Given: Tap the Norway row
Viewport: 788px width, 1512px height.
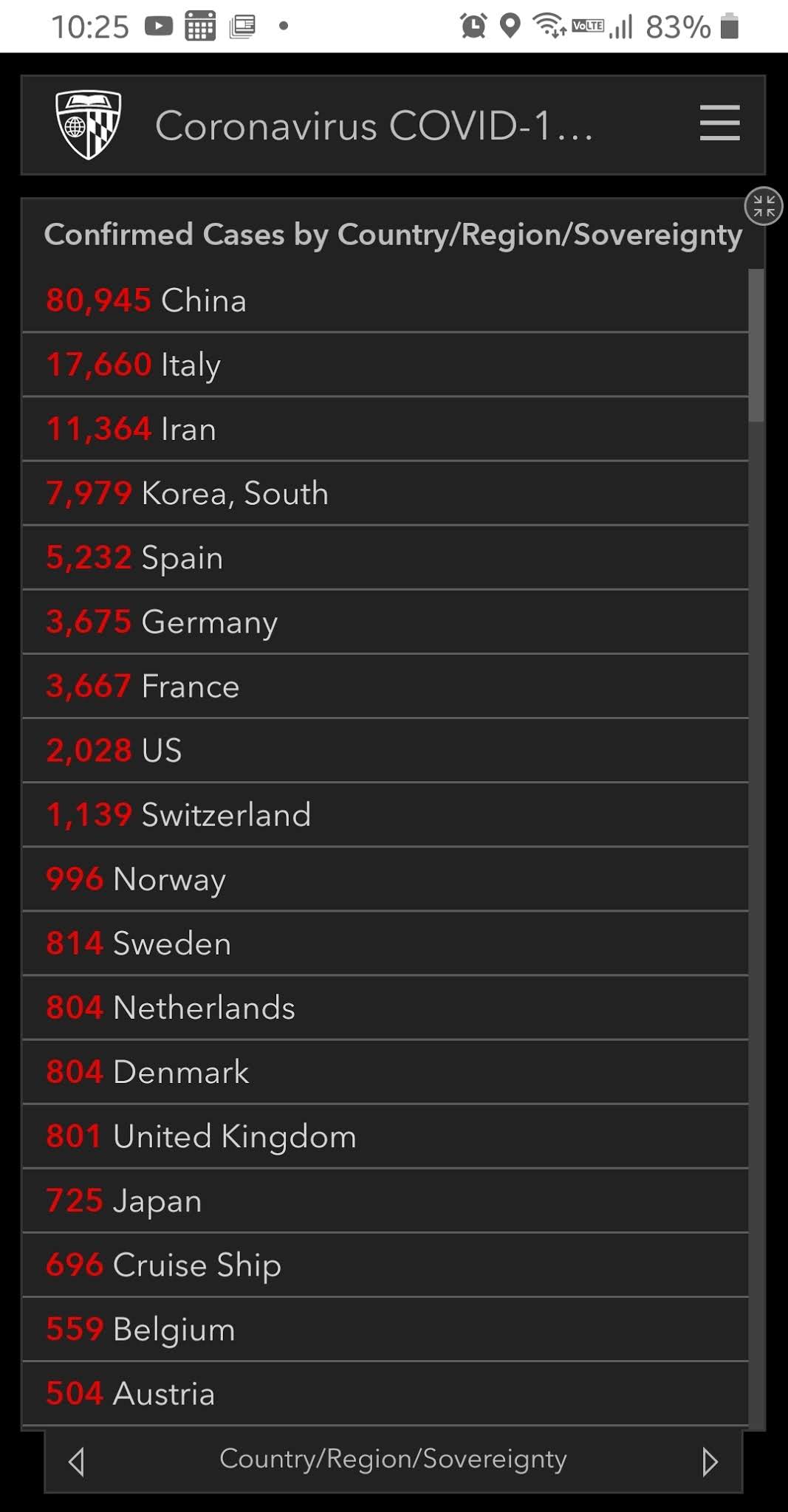Looking at the screenshot, I should point(386,879).
